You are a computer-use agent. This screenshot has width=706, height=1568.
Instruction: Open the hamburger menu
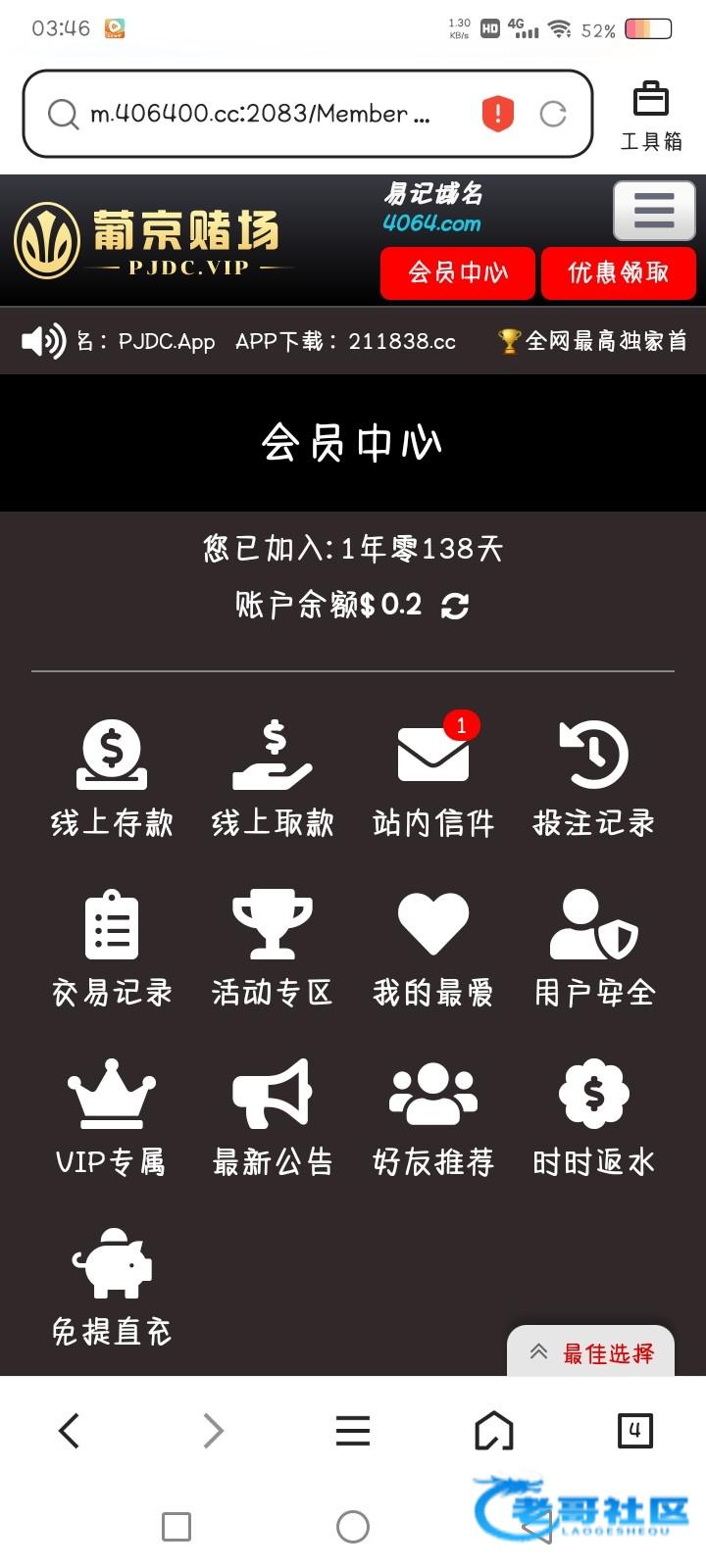coord(653,210)
